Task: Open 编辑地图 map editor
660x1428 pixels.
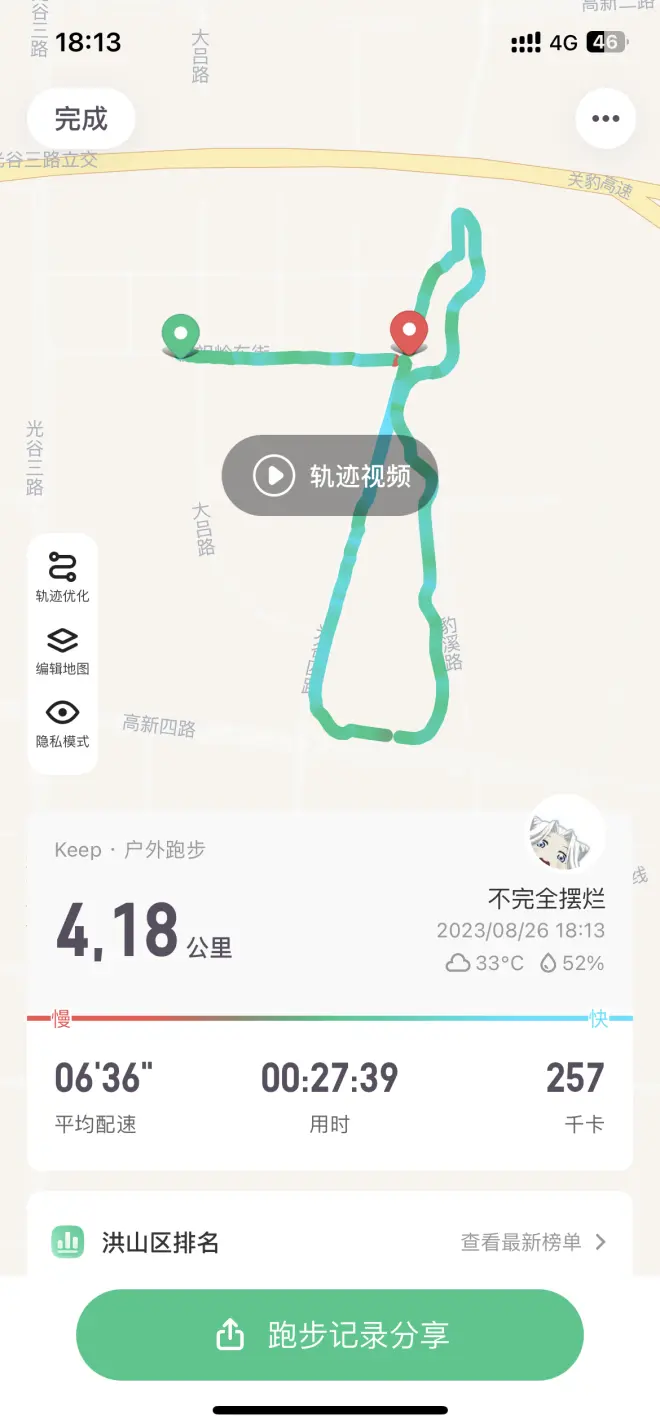Action: point(62,651)
